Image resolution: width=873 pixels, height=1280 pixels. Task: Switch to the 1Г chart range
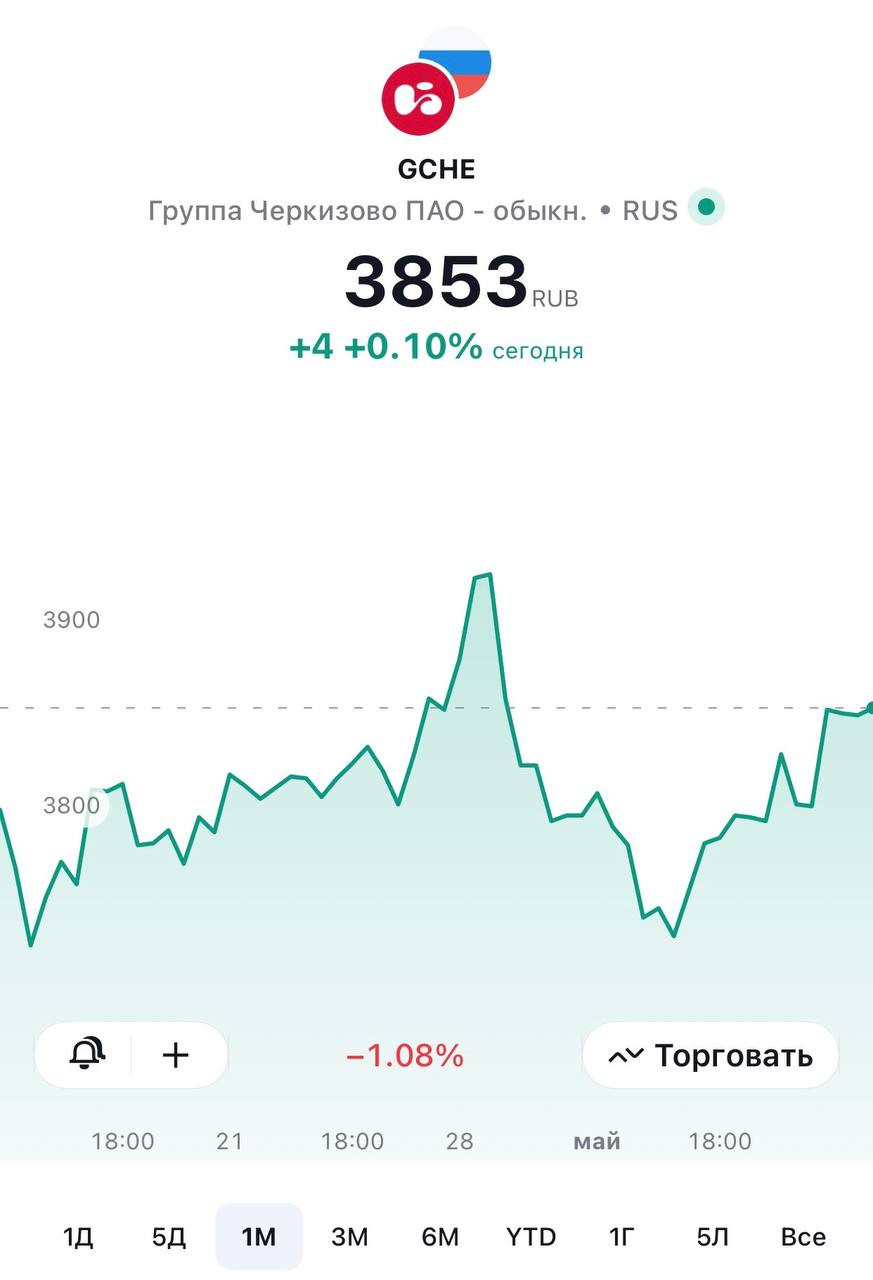(x=621, y=1237)
